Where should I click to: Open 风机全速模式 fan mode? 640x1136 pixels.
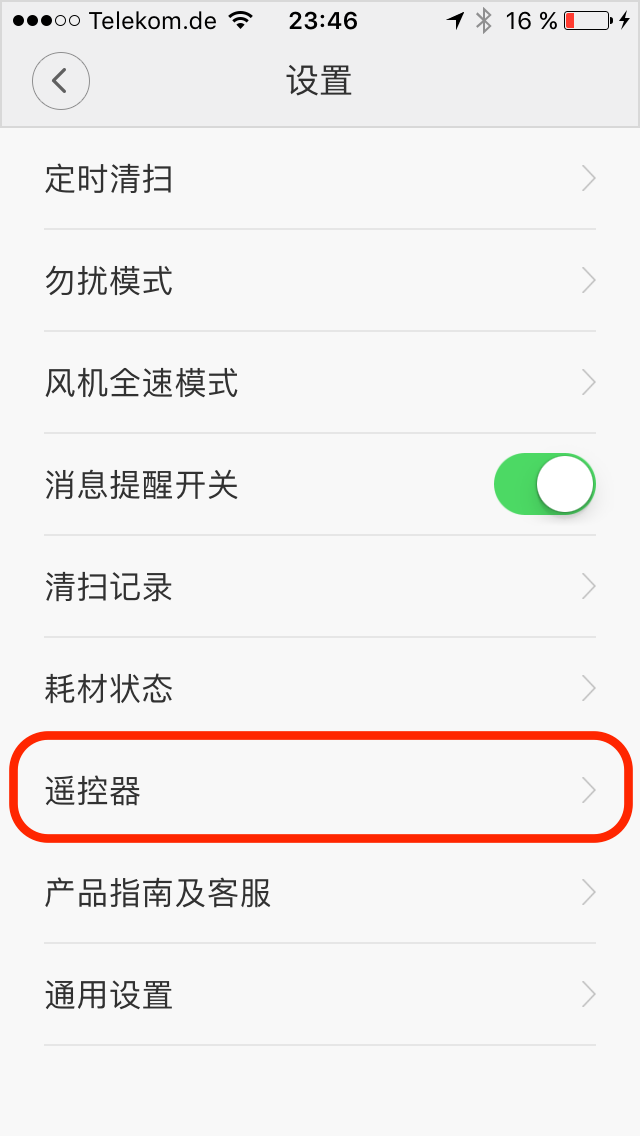click(x=320, y=383)
